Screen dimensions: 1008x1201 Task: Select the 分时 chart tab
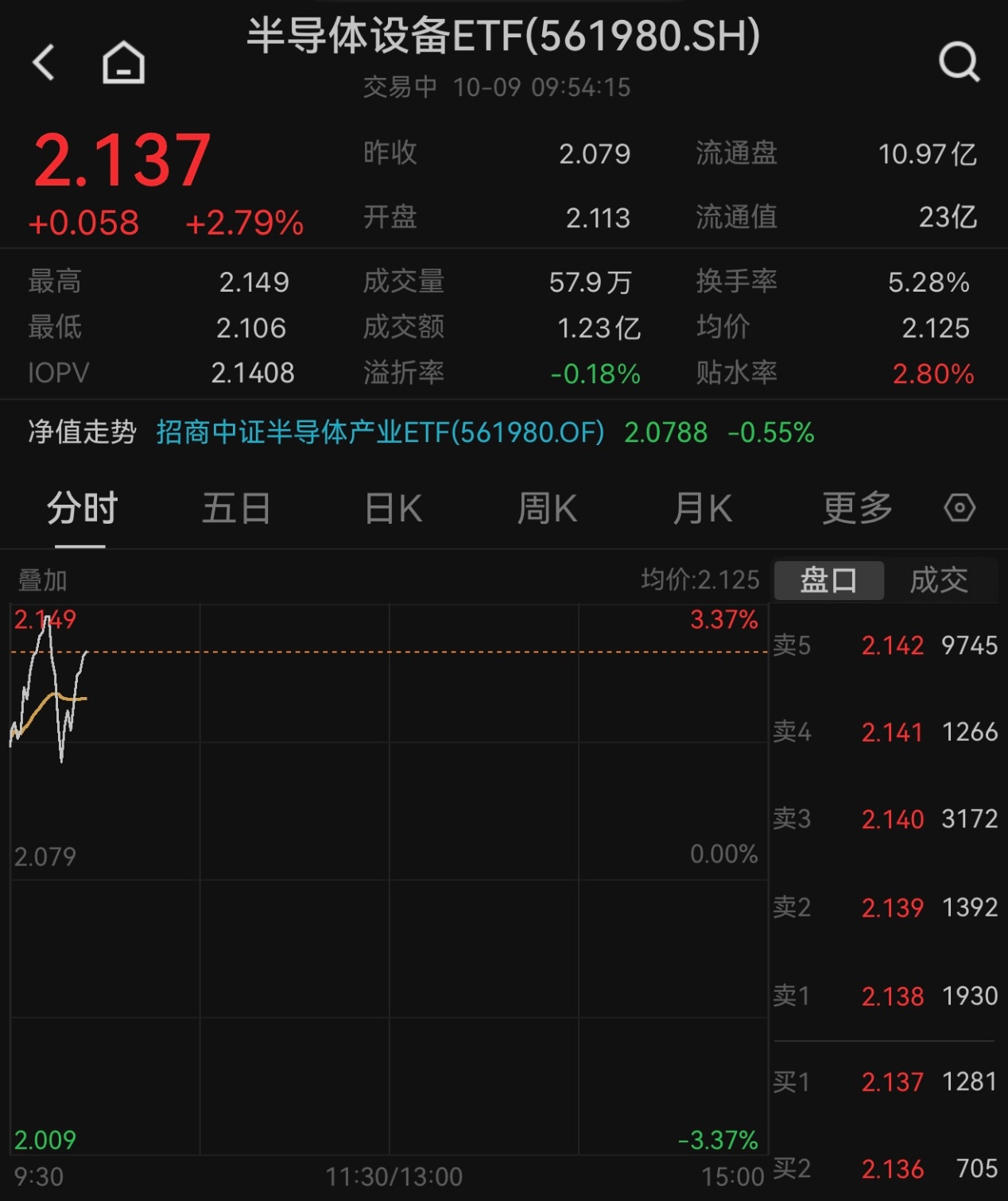tap(81, 509)
